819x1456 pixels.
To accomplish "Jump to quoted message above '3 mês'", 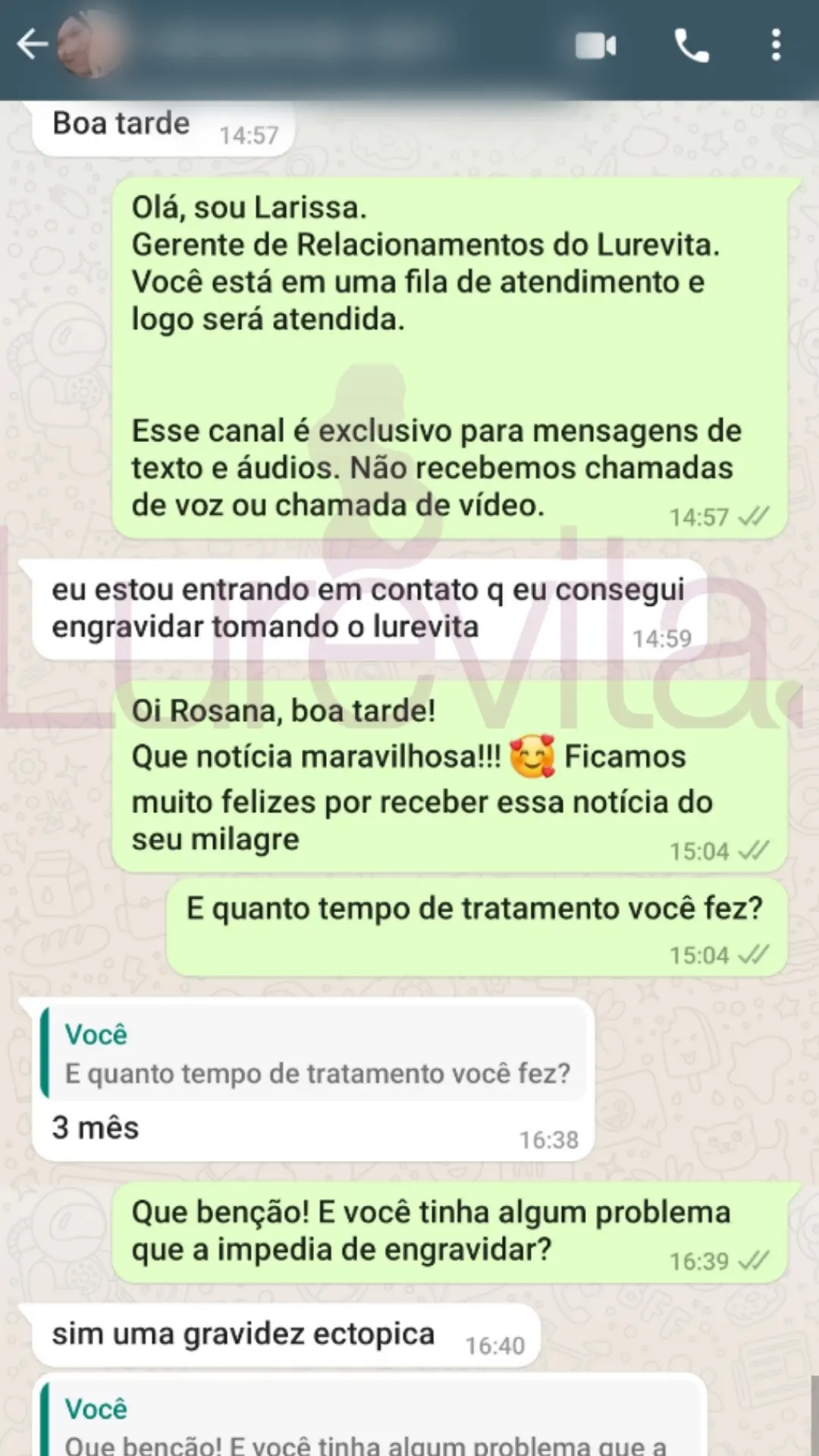I will tap(315, 1054).
